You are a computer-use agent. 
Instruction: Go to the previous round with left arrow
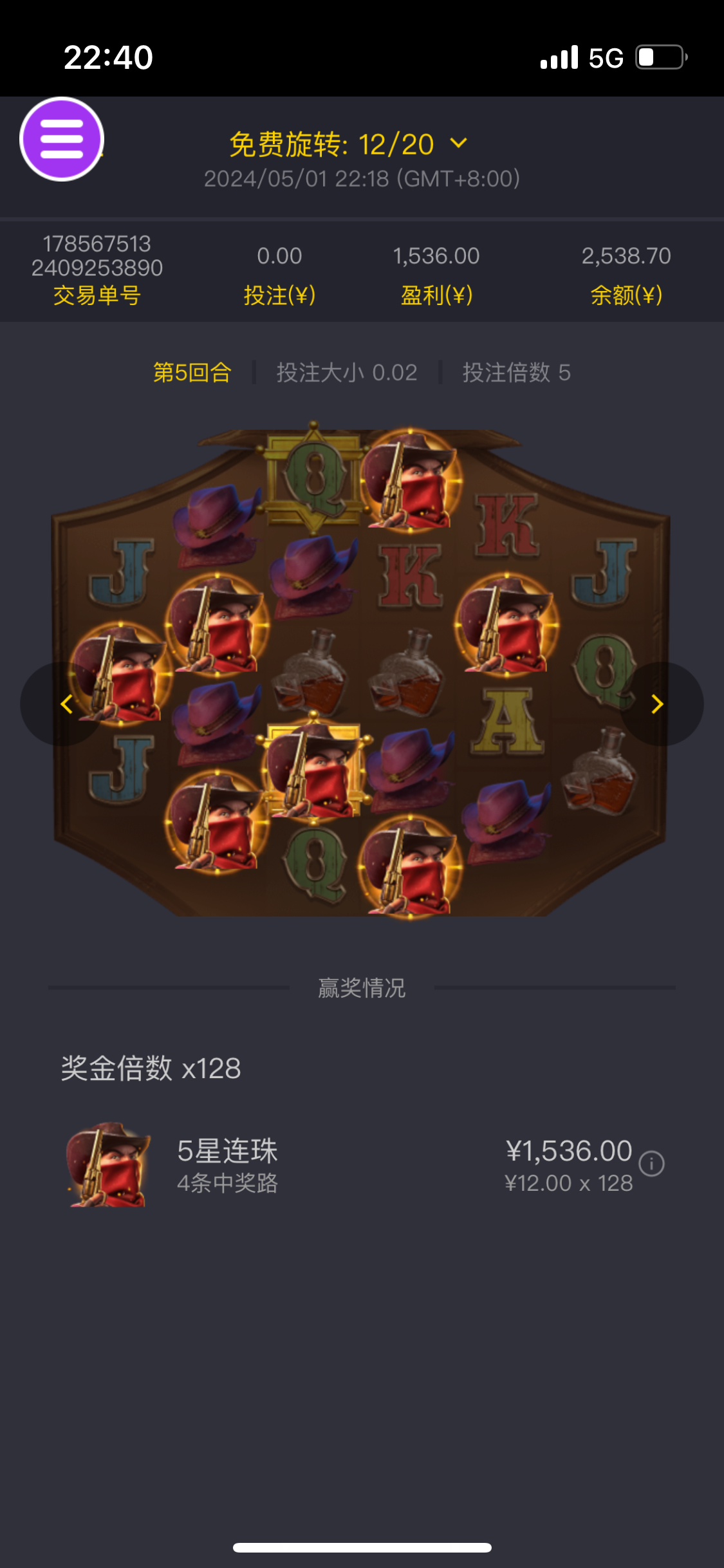[x=66, y=704]
